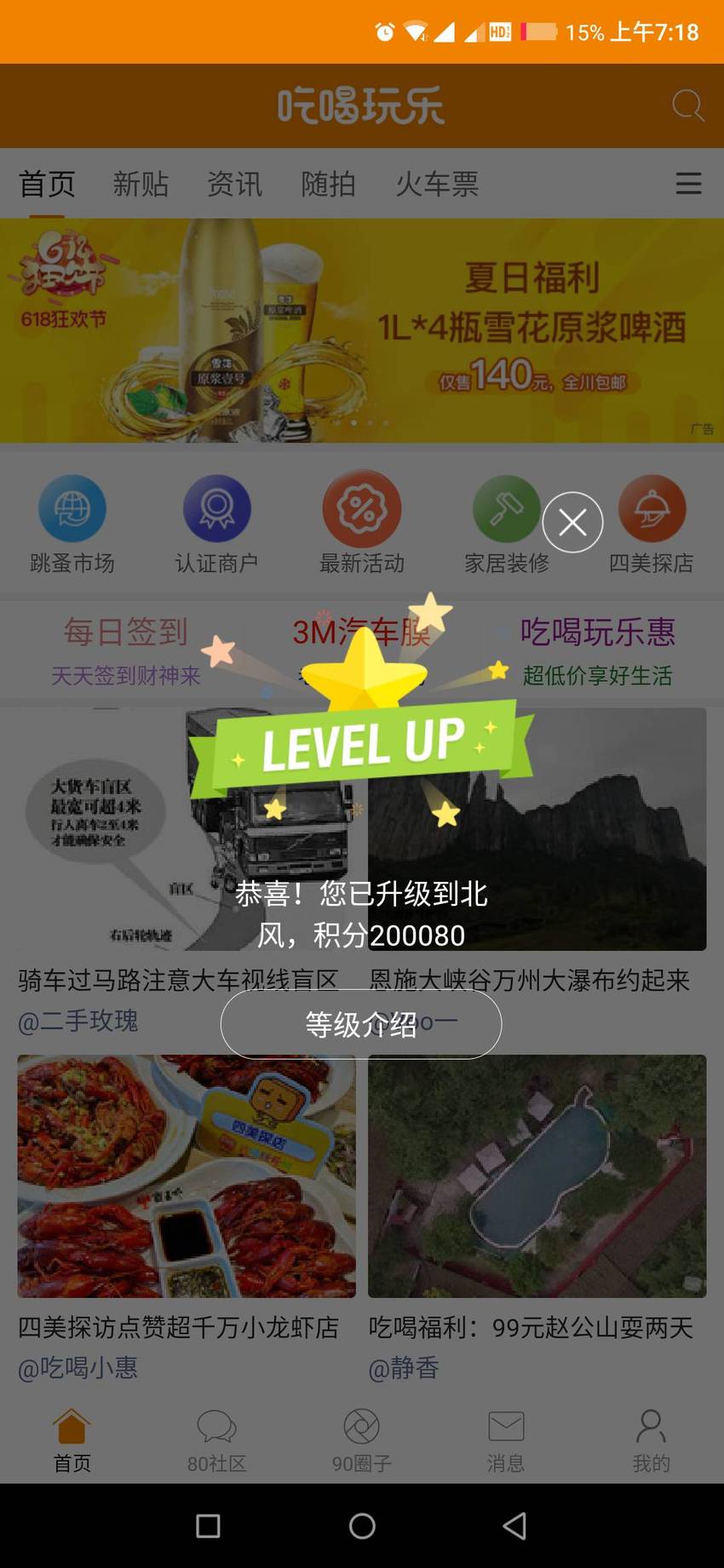Open the hamburger menu beside the tabs
Viewport: 724px width, 1568px height.
click(688, 183)
